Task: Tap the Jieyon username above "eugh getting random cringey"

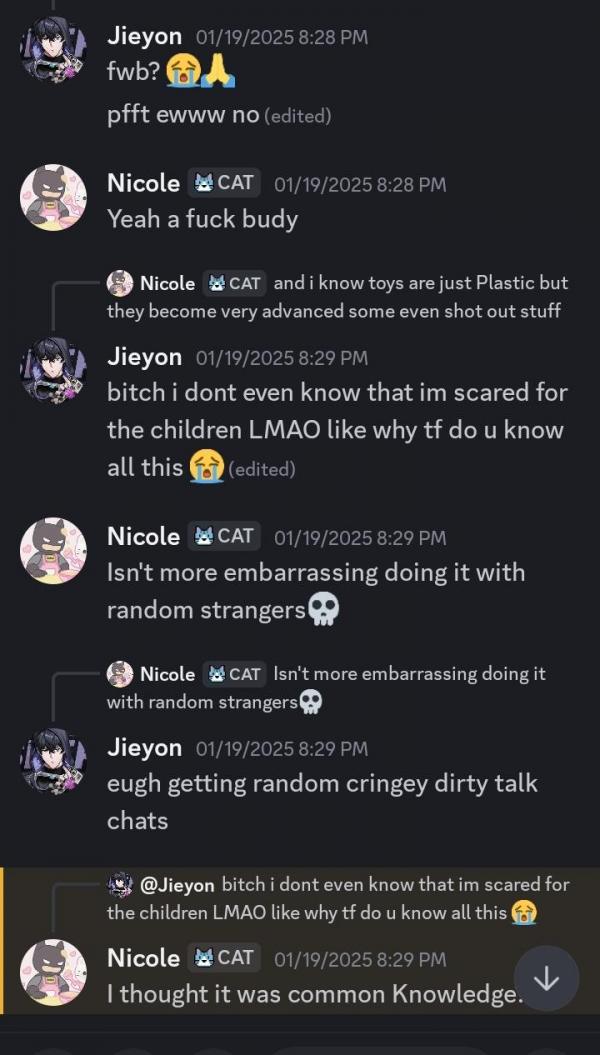Action: click(144, 747)
